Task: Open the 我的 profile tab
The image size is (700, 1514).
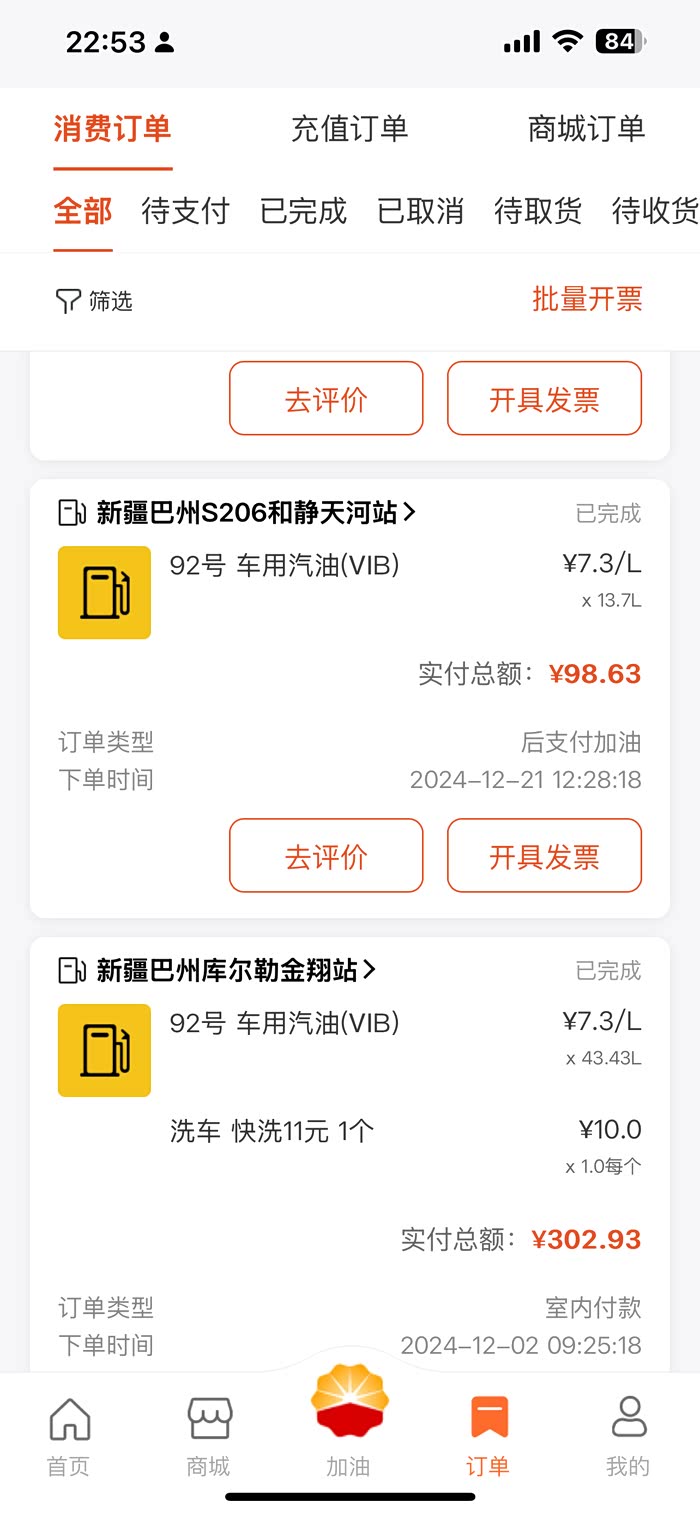Action: pos(628,1436)
